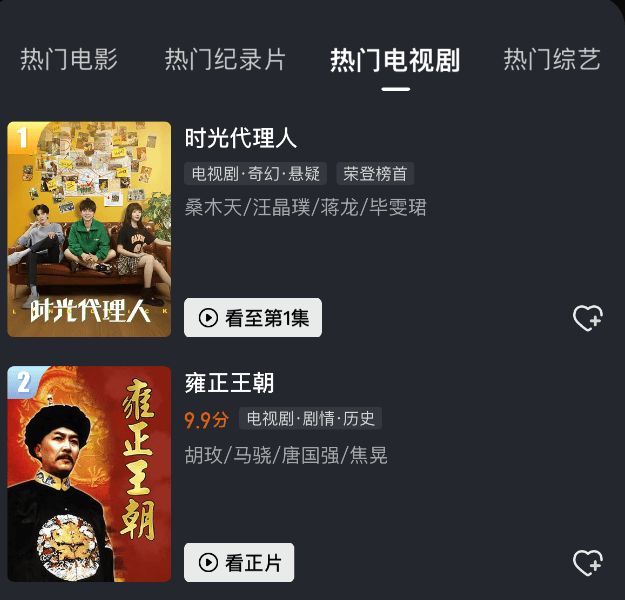Viewport: 625px width, 600px height.
Task: Open the 雍正王朝 poster
Action: (x=89, y=474)
